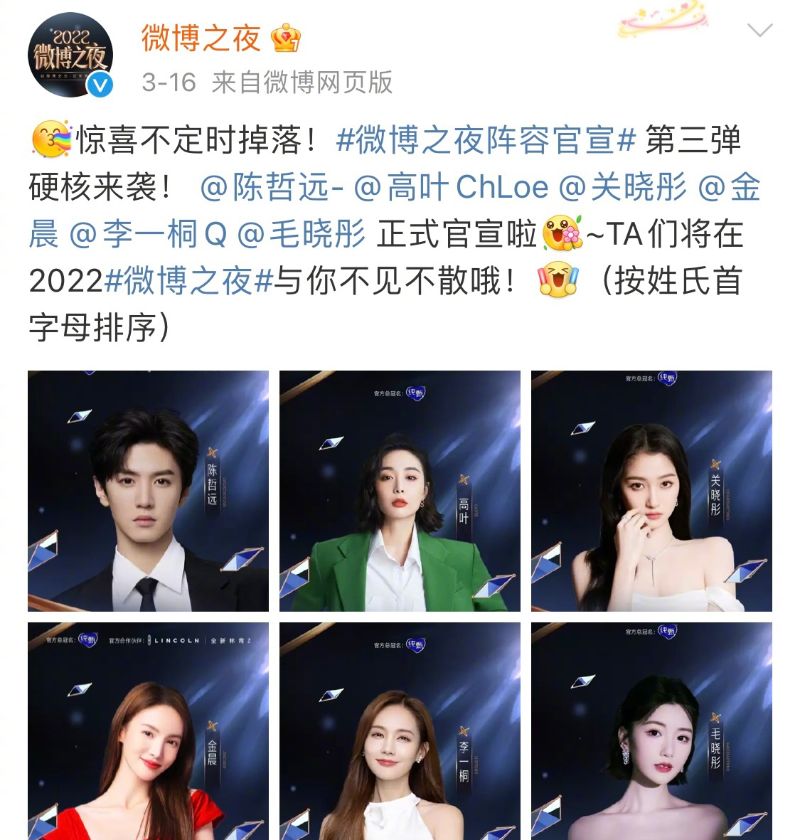Open the 高叶 poster image

coord(400,491)
